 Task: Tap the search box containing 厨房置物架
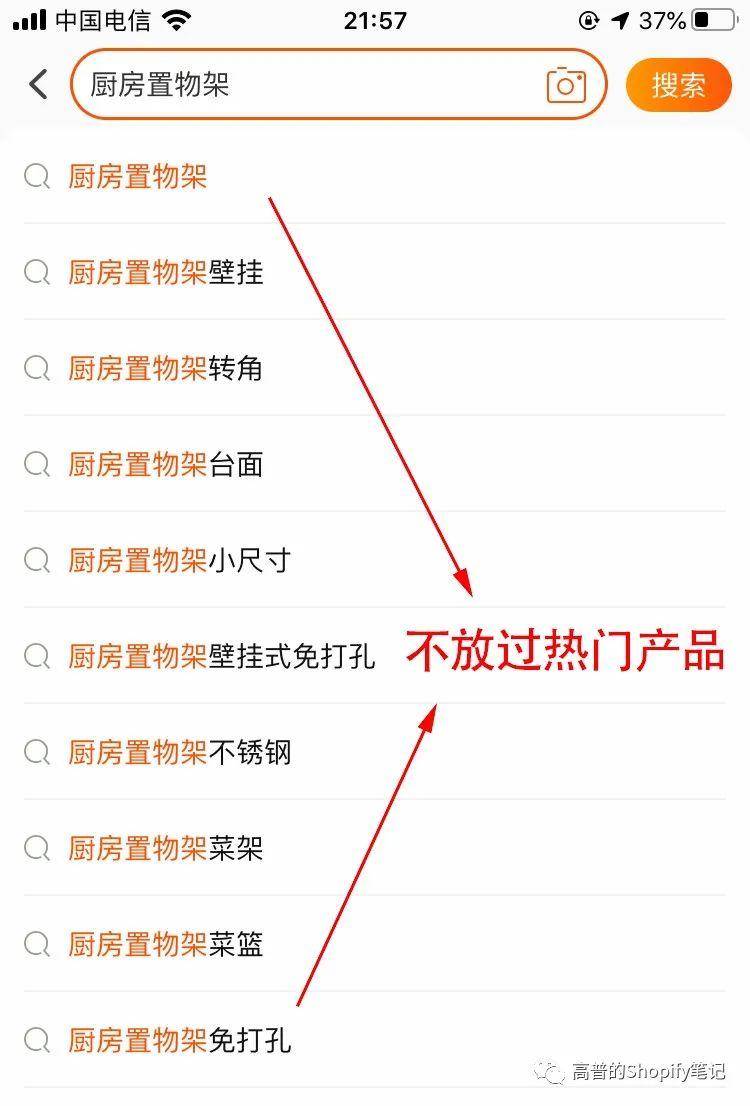[300, 85]
